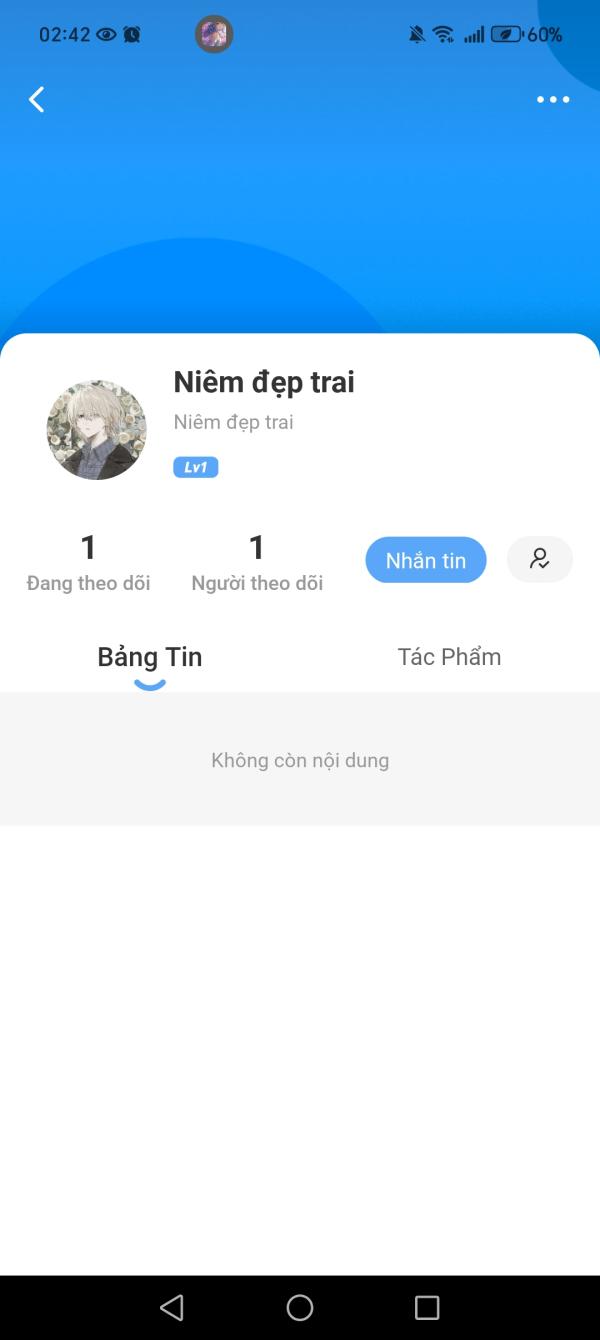600x1340 pixels.
Task: Tap the Nhắn tin message button
Action: click(x=426, y=560)
